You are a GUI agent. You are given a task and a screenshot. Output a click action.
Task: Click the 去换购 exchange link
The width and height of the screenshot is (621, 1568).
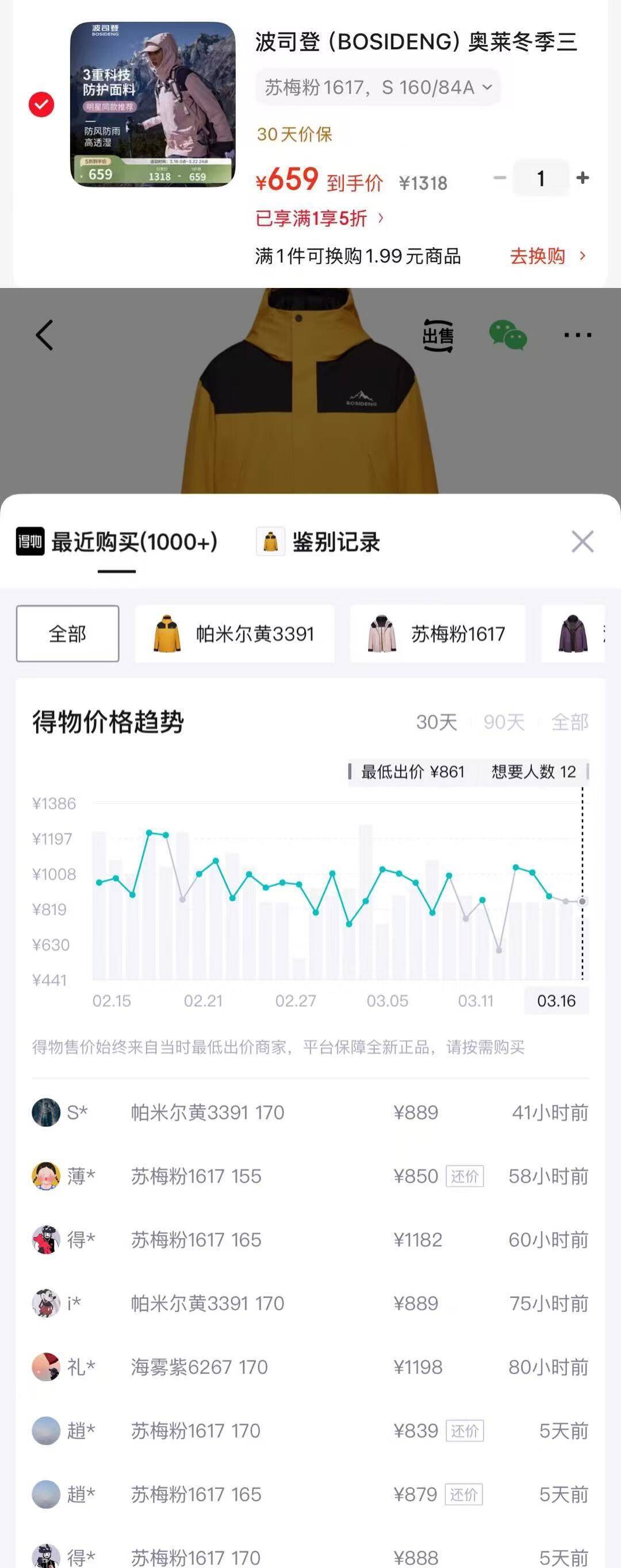click(x=539, y=256)
